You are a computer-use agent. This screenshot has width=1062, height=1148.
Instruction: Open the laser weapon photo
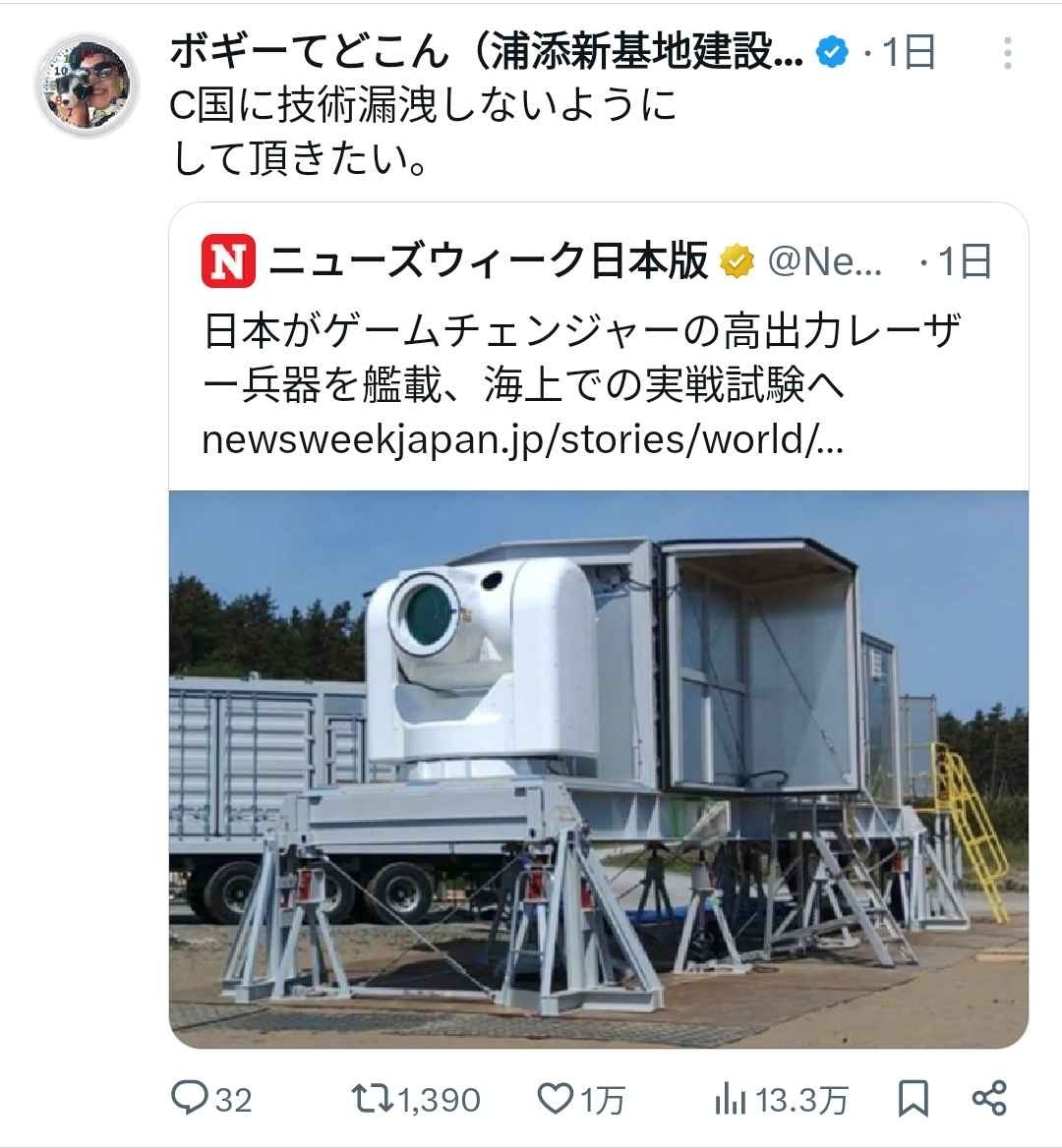click(598, 767)
